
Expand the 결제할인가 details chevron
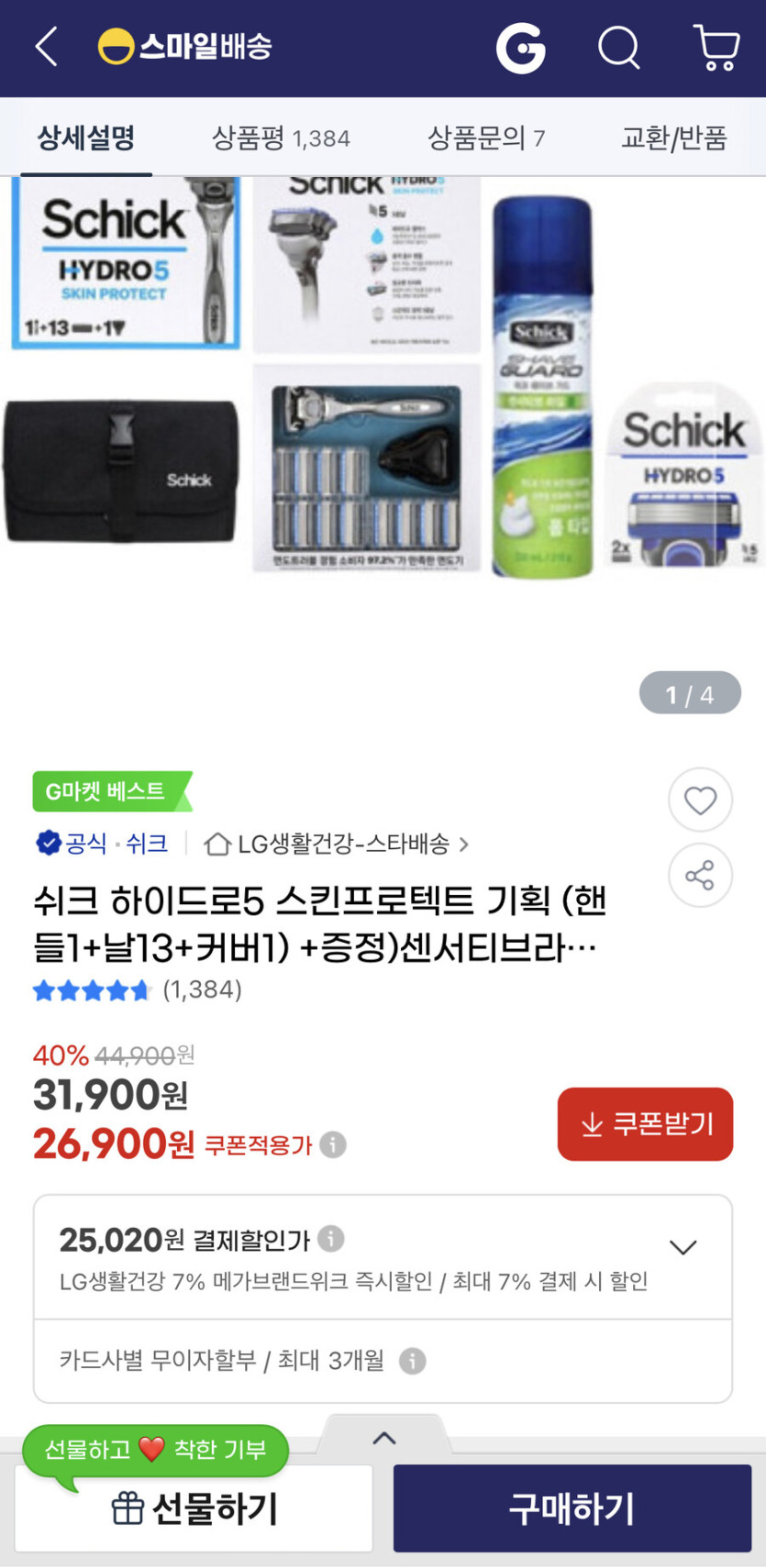click(x=683, y=1247)
